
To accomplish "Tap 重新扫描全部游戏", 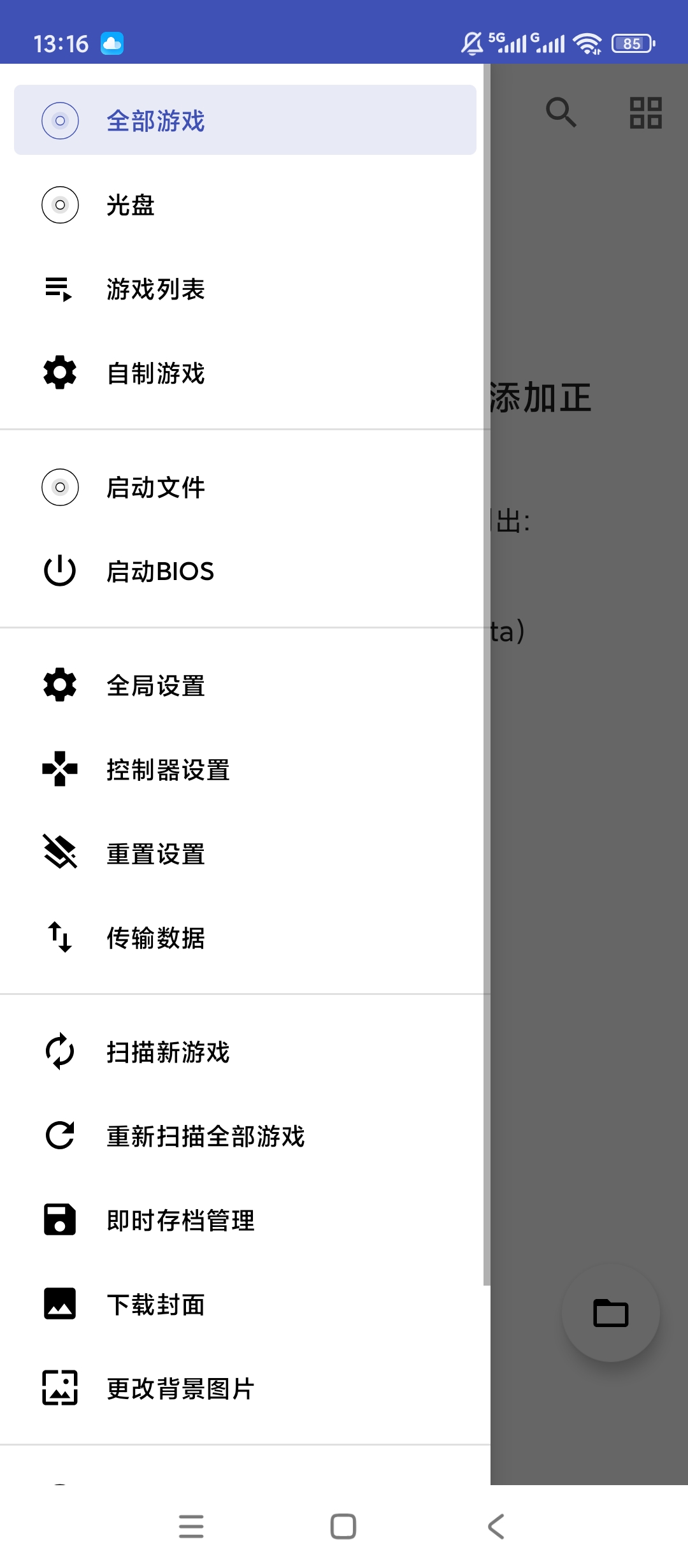I will 245,1136.
